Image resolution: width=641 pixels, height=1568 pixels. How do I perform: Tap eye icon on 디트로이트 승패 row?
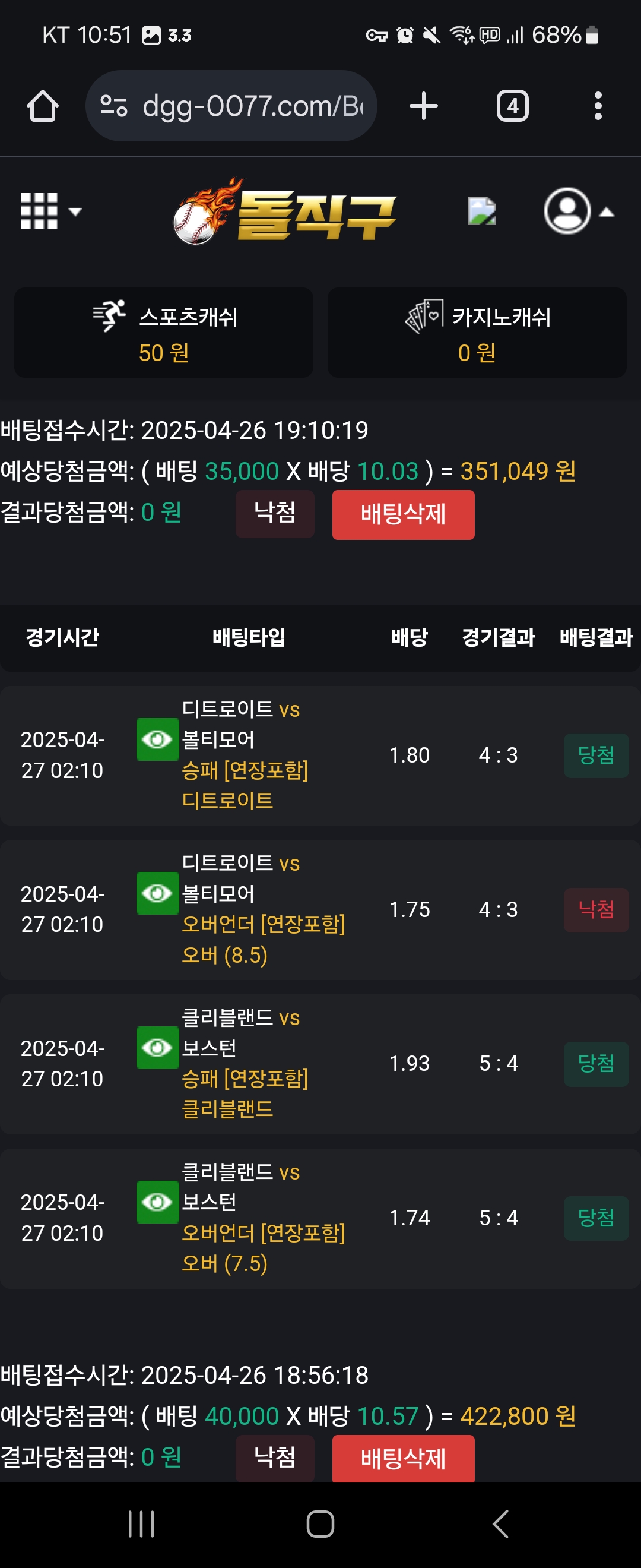[157, 739]
